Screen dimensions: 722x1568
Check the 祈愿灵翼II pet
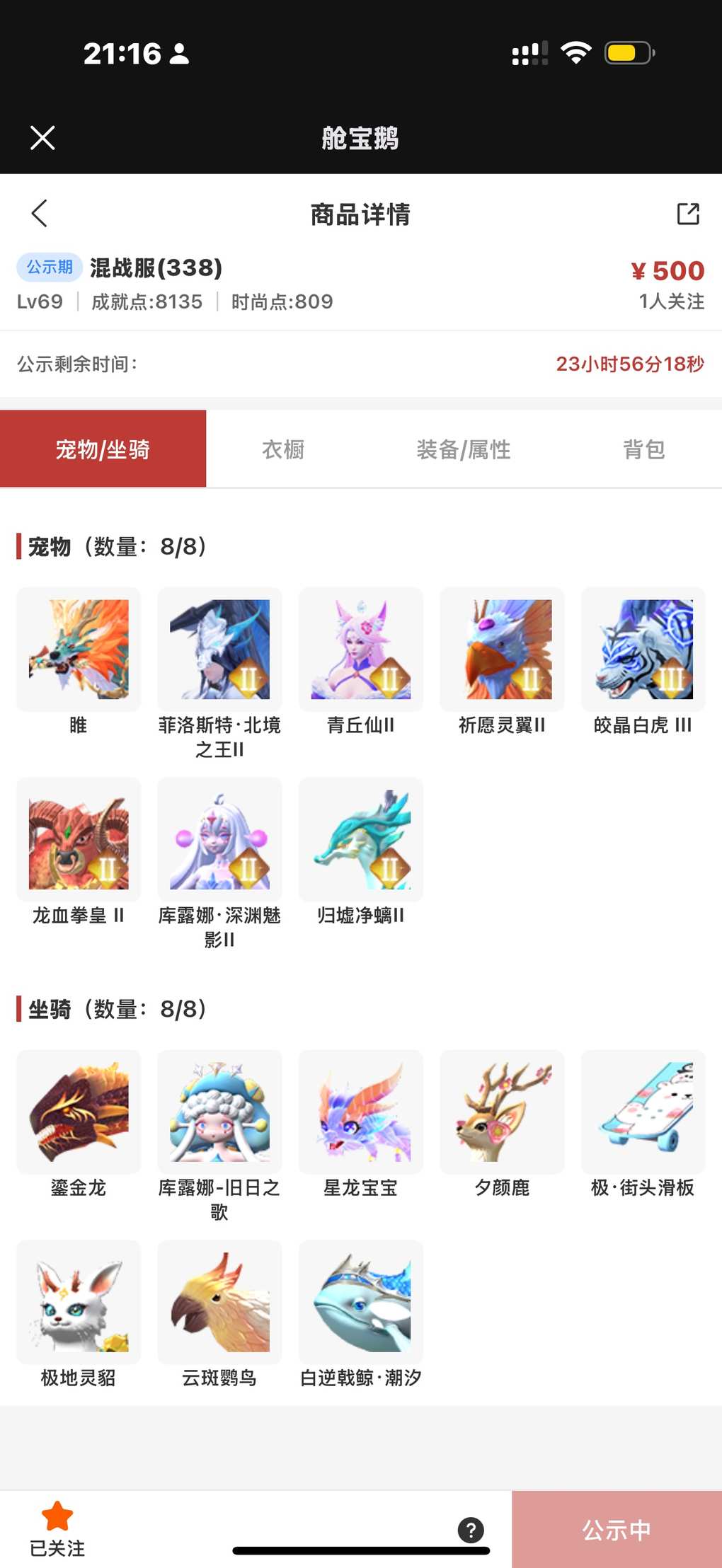502,650
